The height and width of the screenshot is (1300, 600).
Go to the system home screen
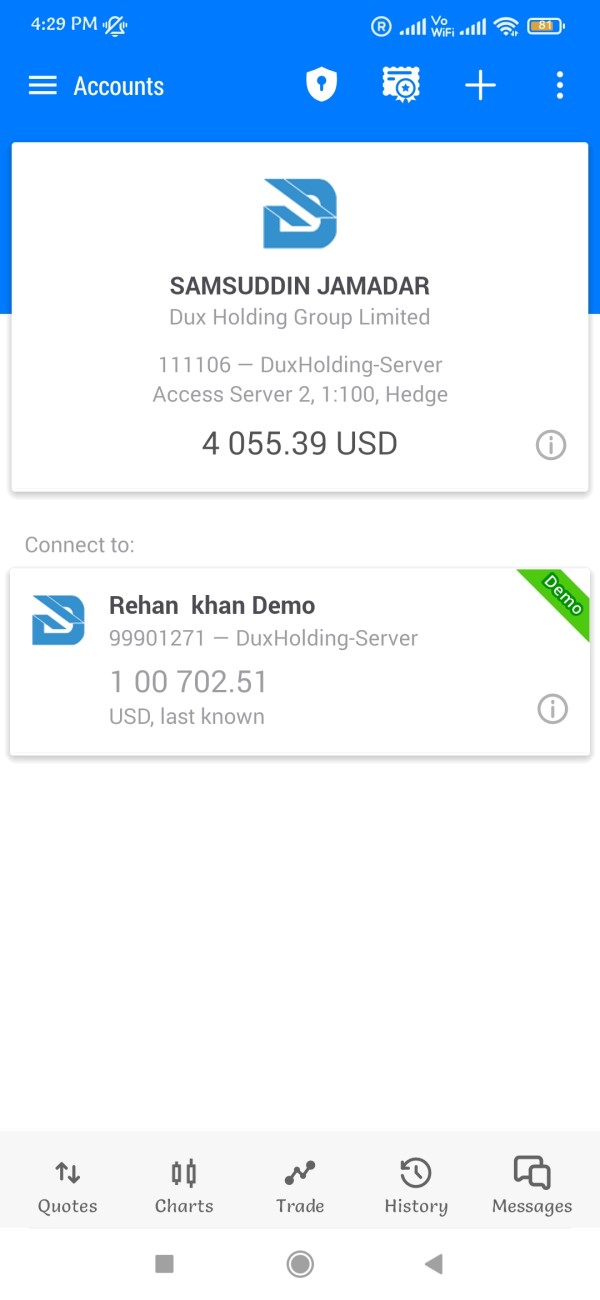pos(300,1264)
